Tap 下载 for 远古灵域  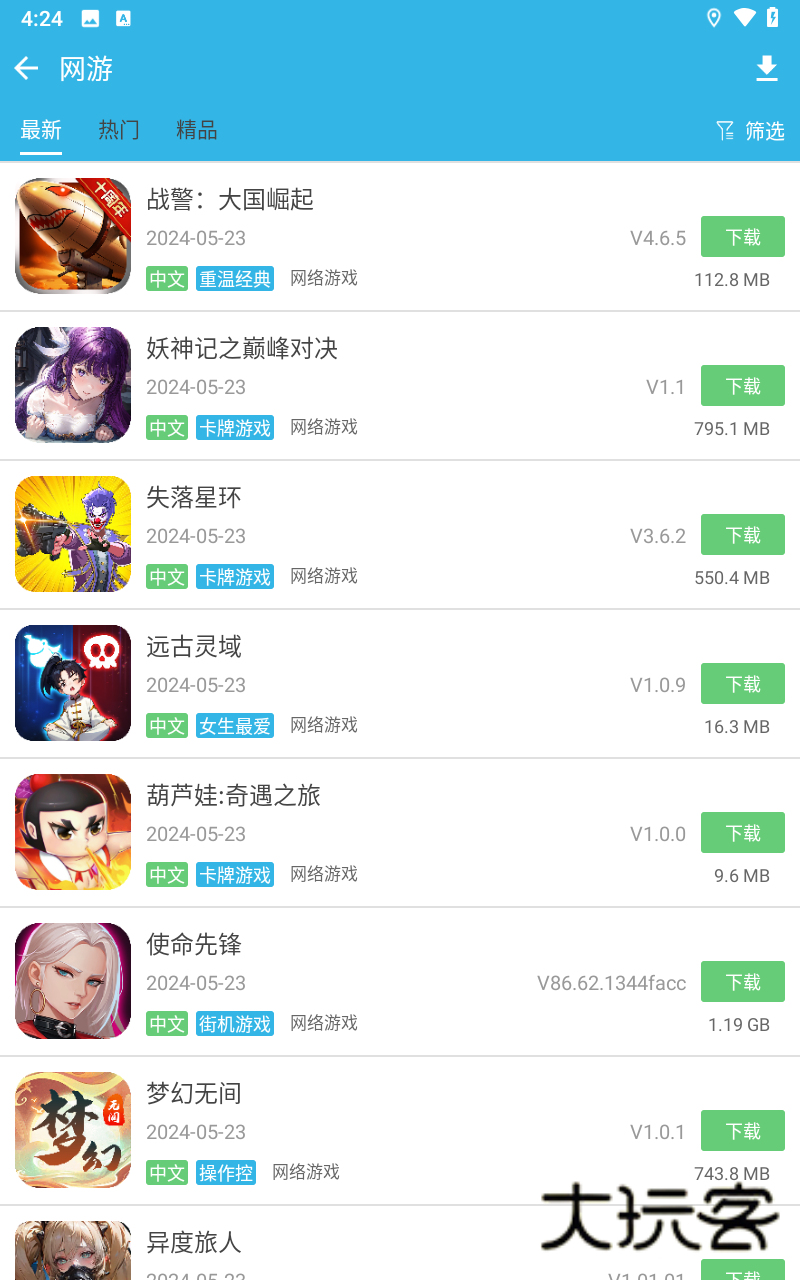point(742,684)
